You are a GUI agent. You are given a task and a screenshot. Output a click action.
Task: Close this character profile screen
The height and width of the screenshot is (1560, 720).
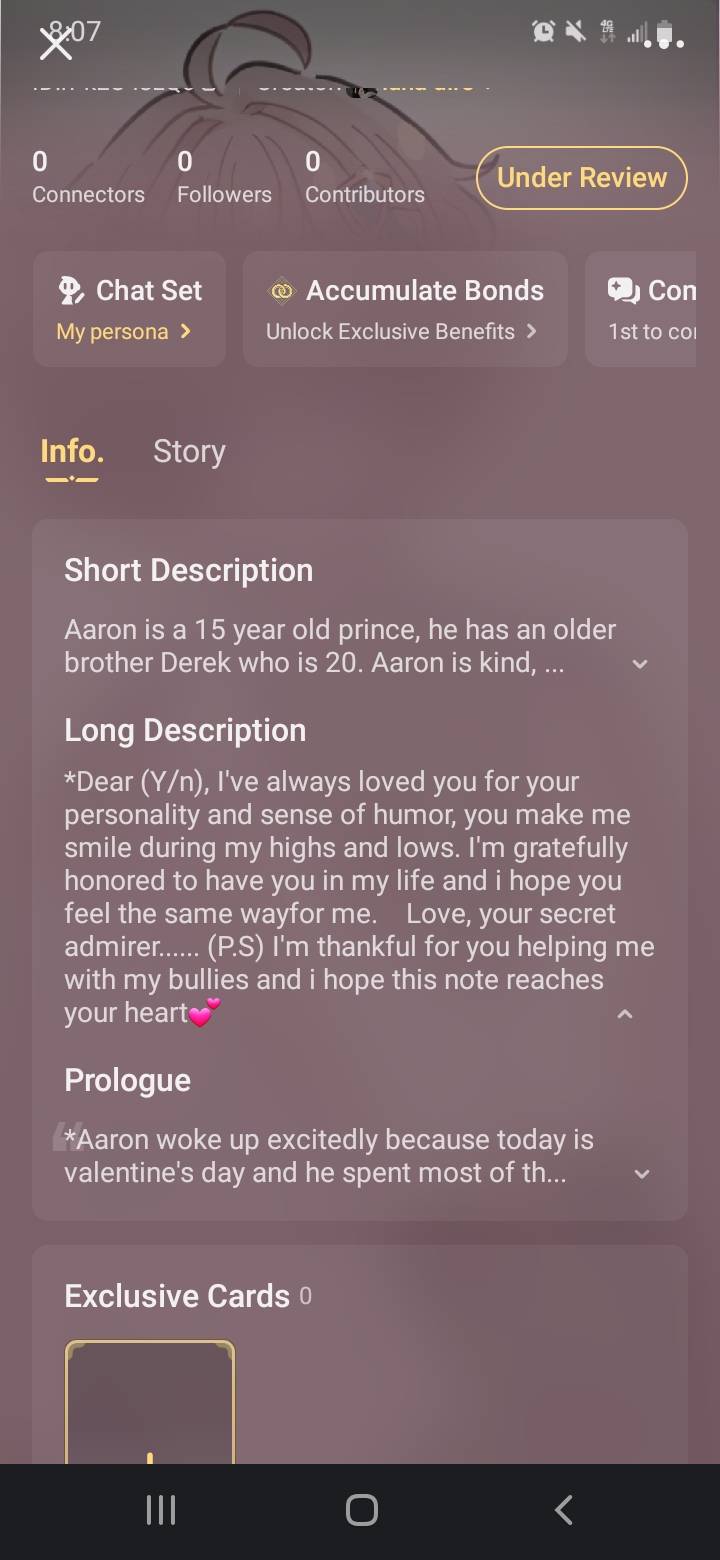pyautogui.click(x=55, y=44)
